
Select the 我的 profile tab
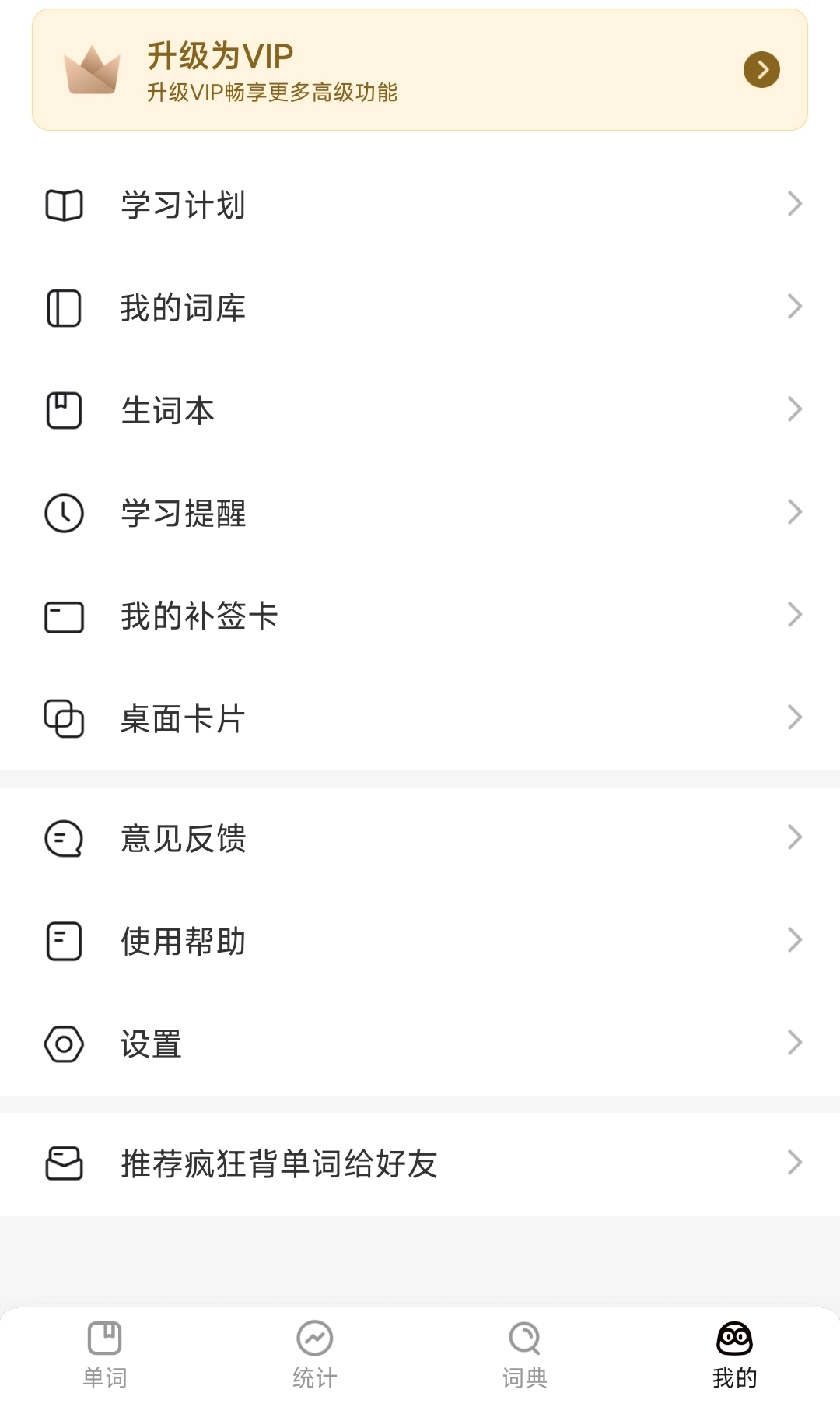734,1354
